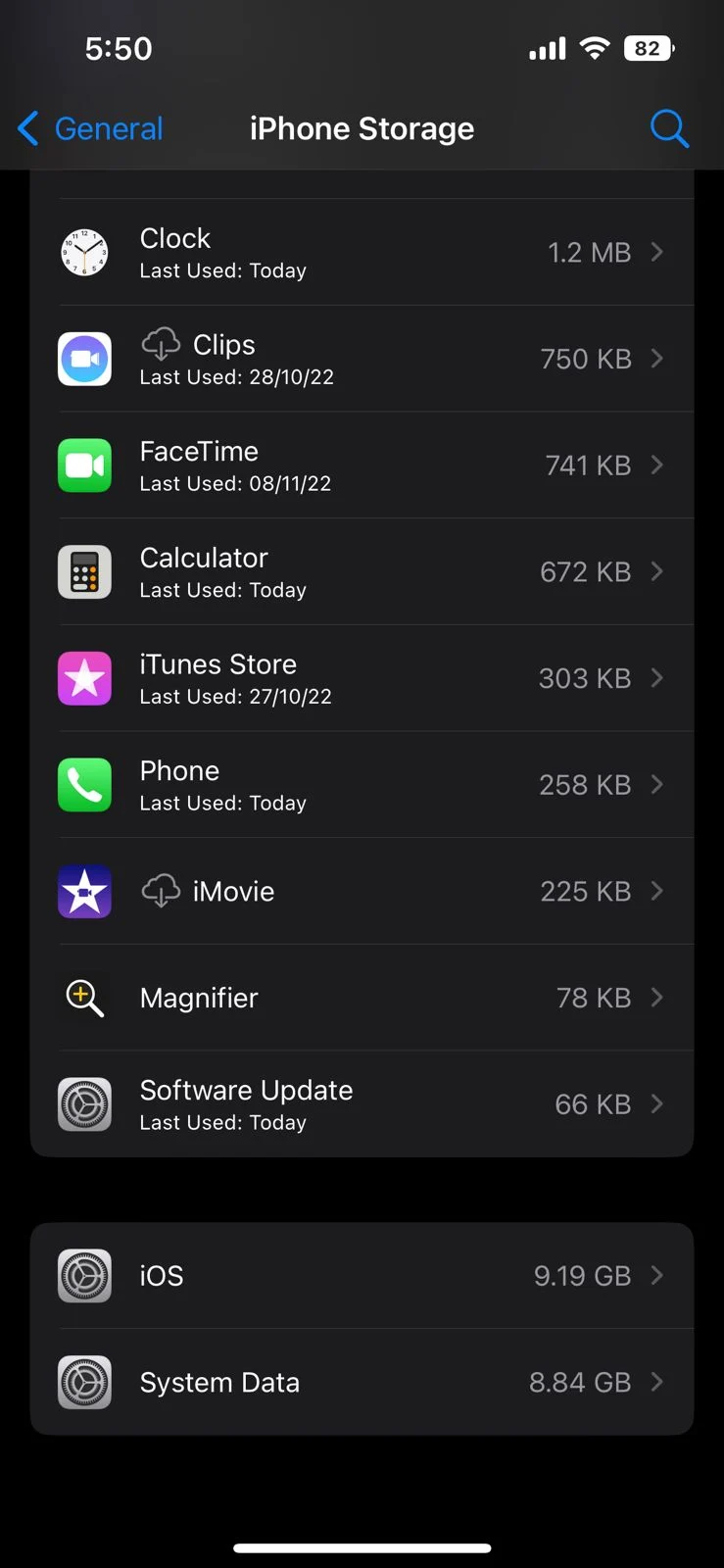Expand the iOS storage row chevron
The image size is (724, 1568).
658,1275
